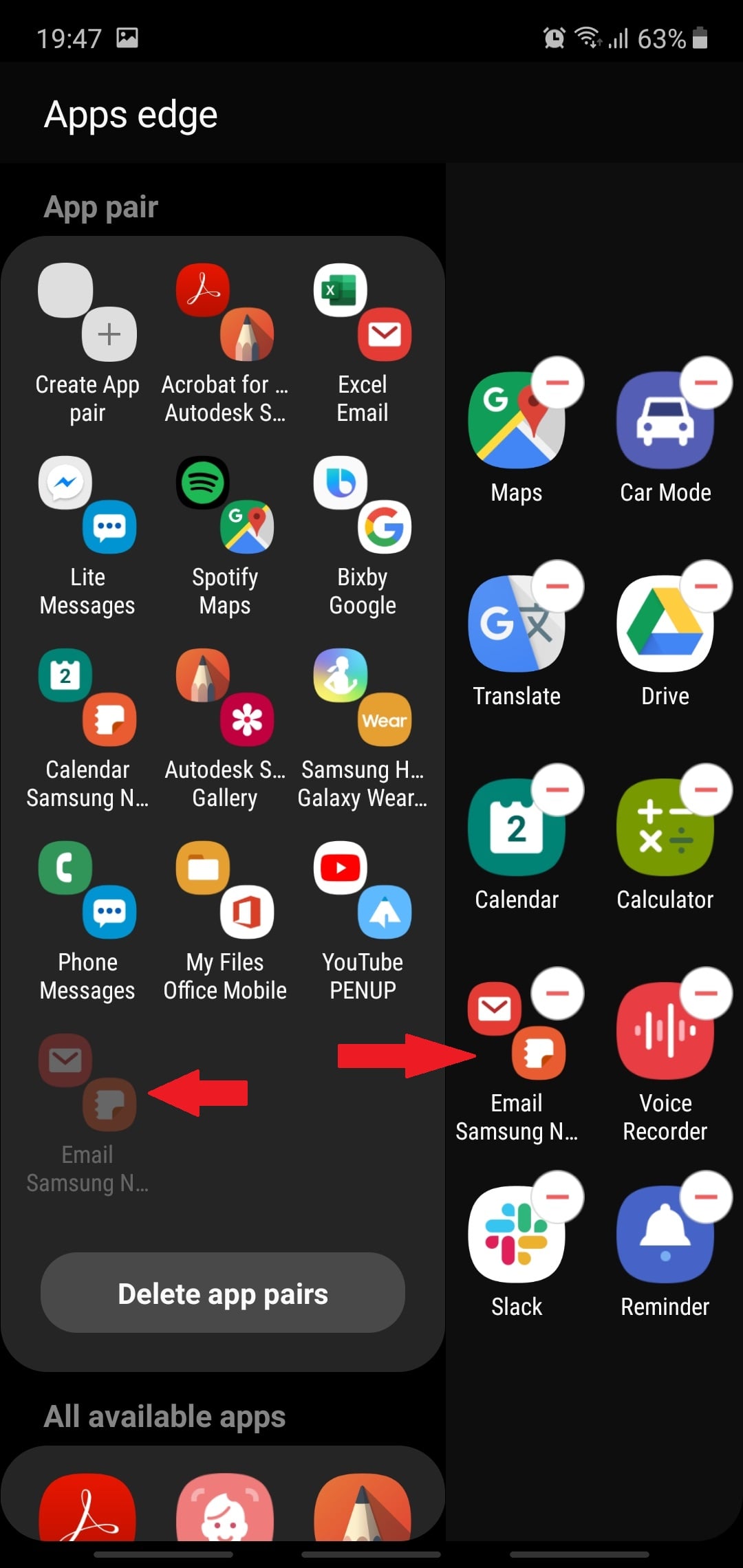Image resolution: width=743 pixels, height=1568 pixels.
Task: Remove Drive from the edge panel
Action: 706,587
